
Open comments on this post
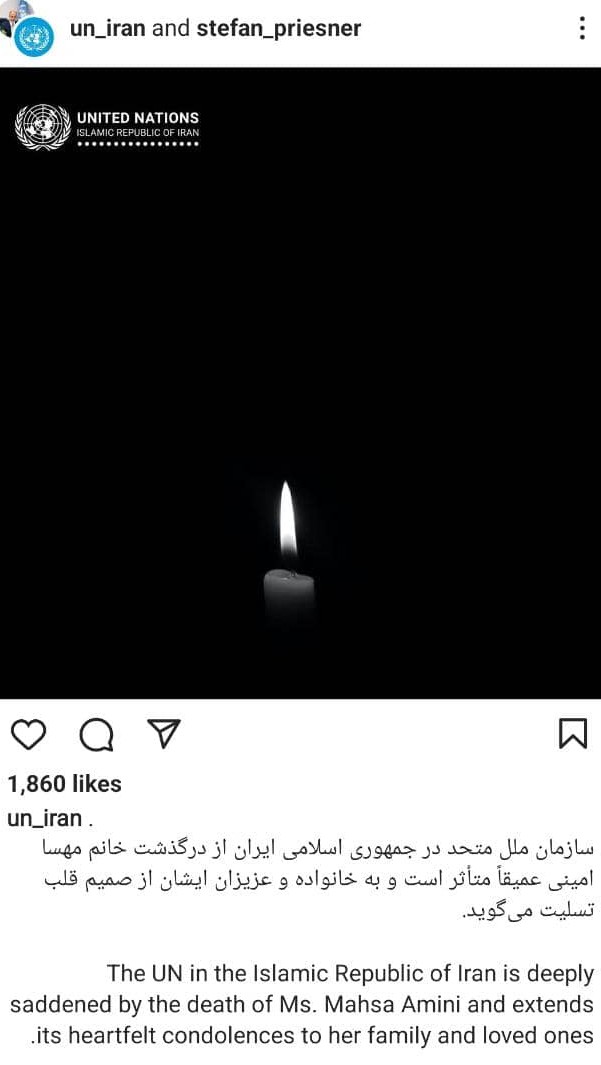point(96,735)
